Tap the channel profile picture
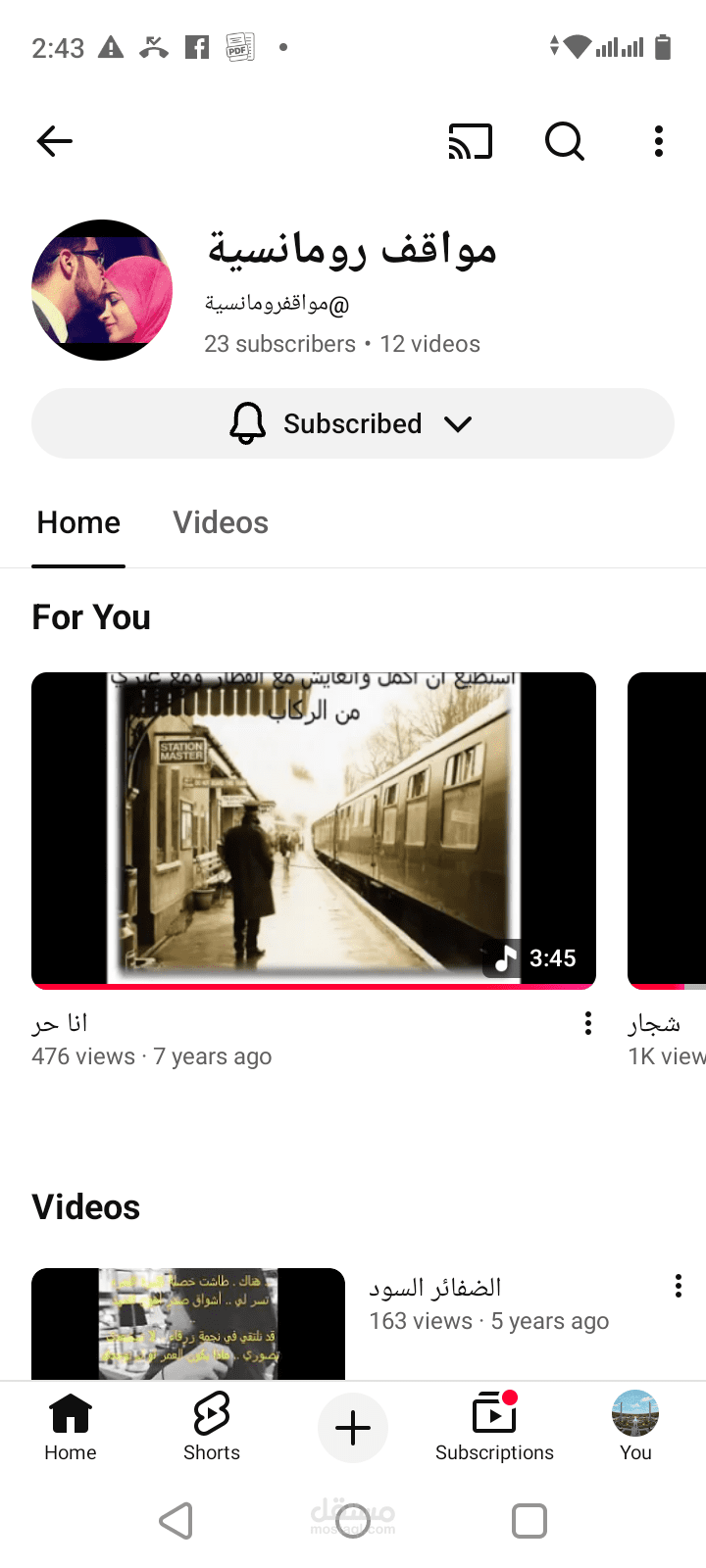The height and width of the screenshot is (1568, 706). point(102,290)
